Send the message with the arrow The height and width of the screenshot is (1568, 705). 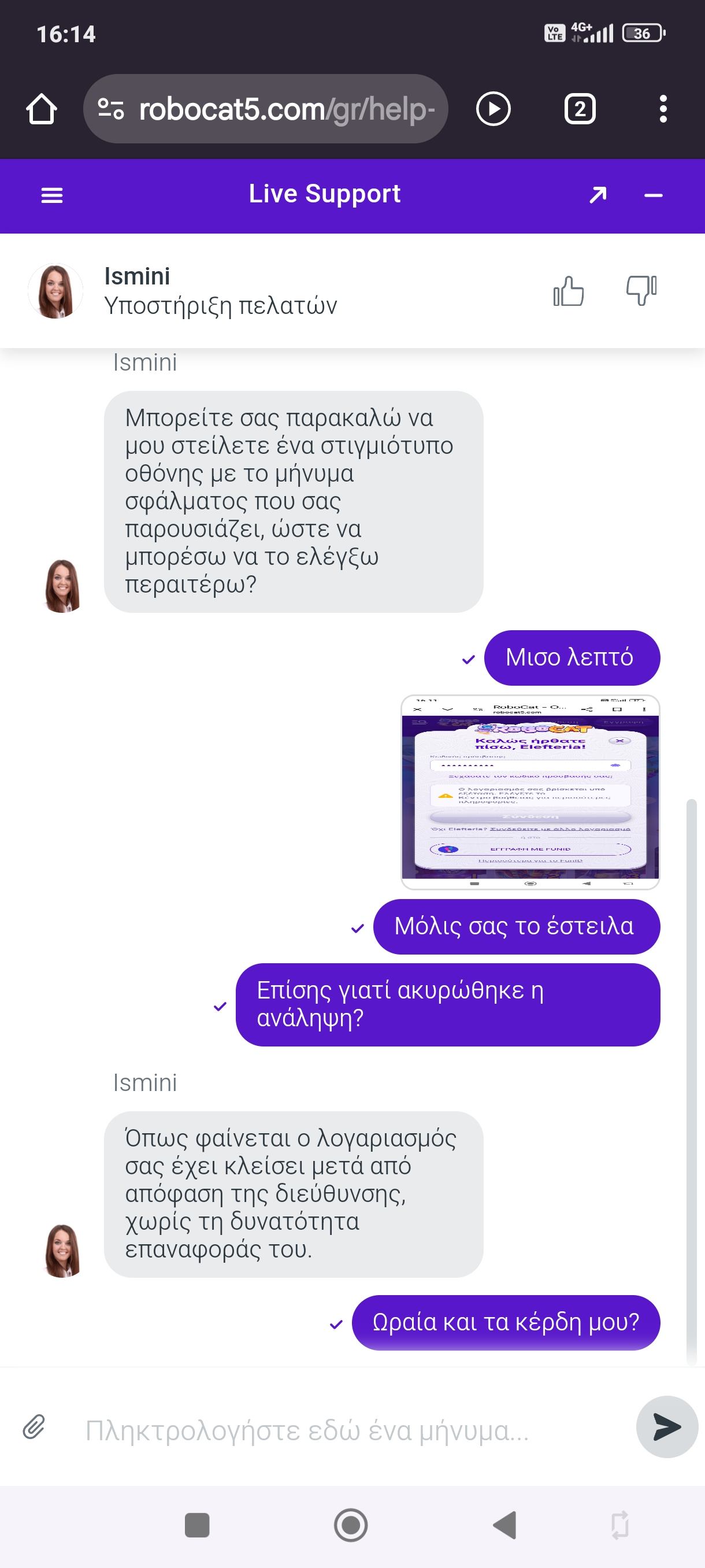pos(666,1427)
